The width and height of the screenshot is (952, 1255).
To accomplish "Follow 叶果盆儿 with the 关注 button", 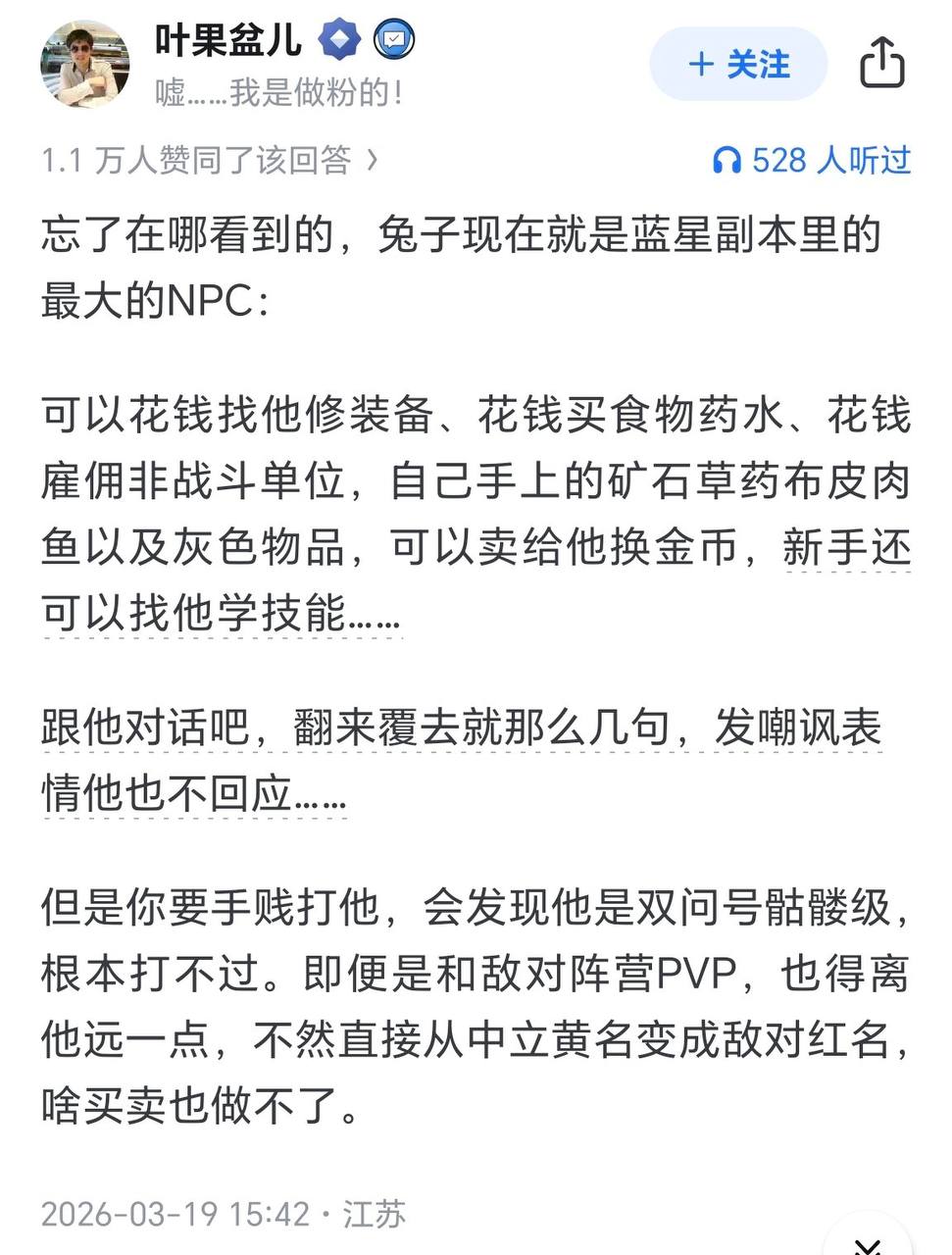I will point(738,65).
